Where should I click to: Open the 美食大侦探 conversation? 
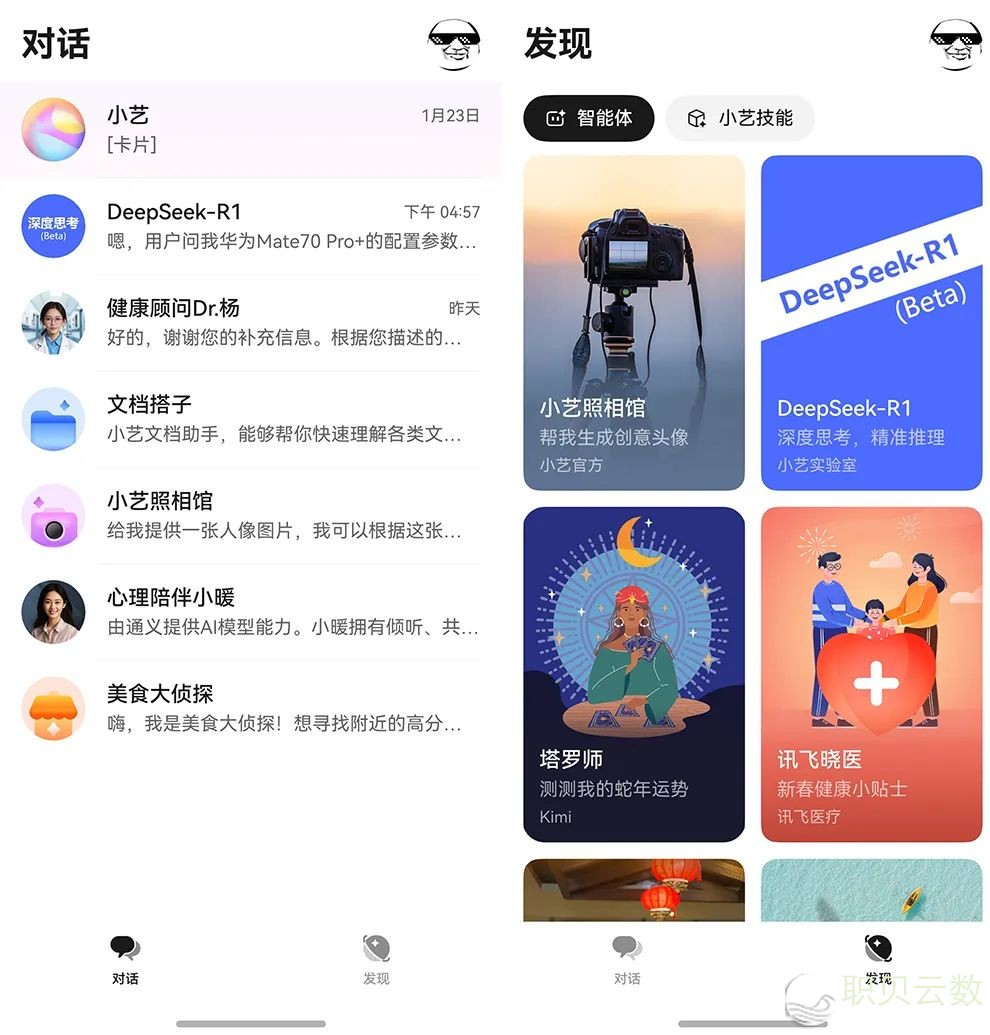pos(250,707)
